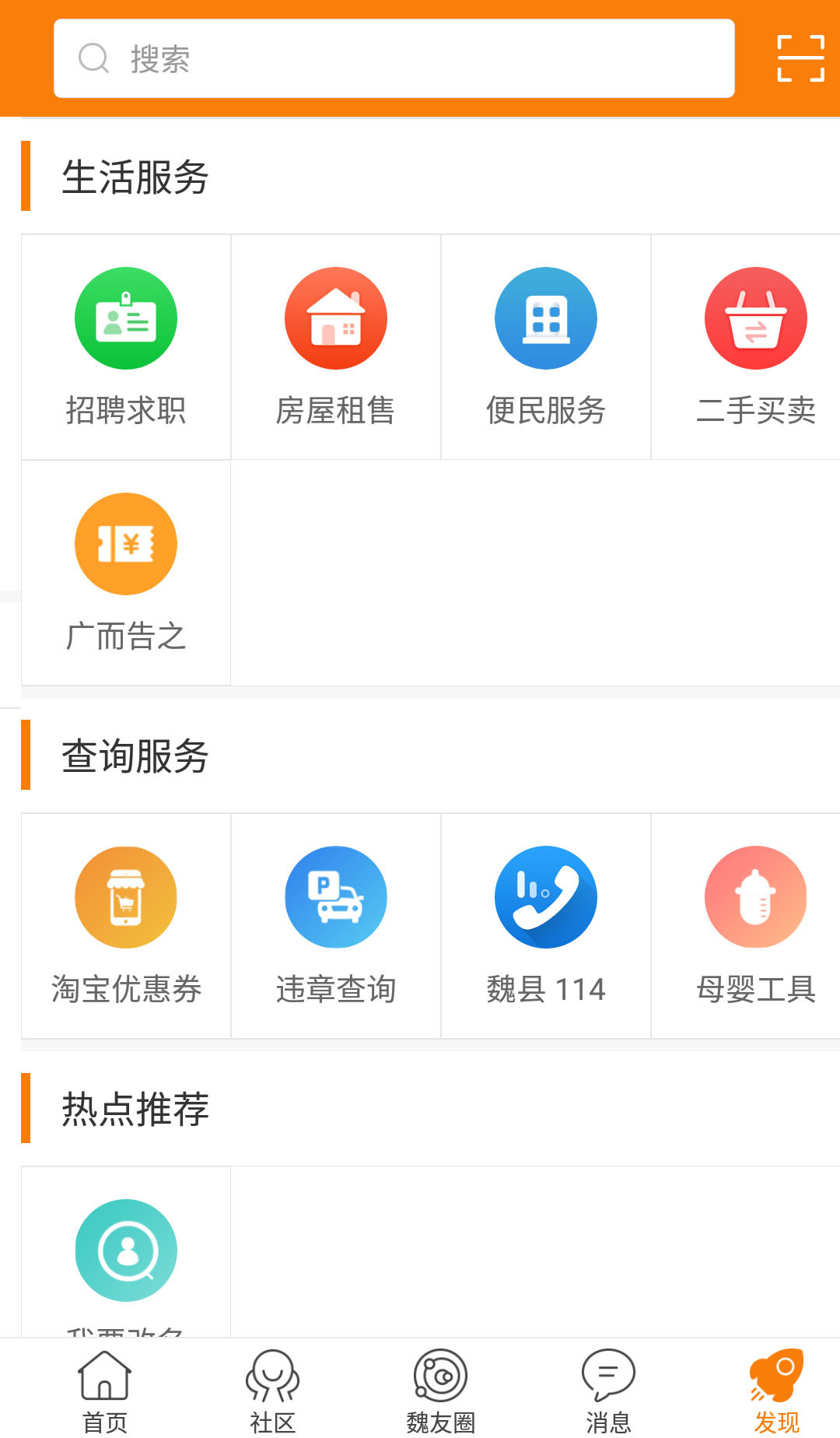This screenshot has height=1438, width=840.
Task: Switch to the 首页 home tab
Action: pos(105,1390)
